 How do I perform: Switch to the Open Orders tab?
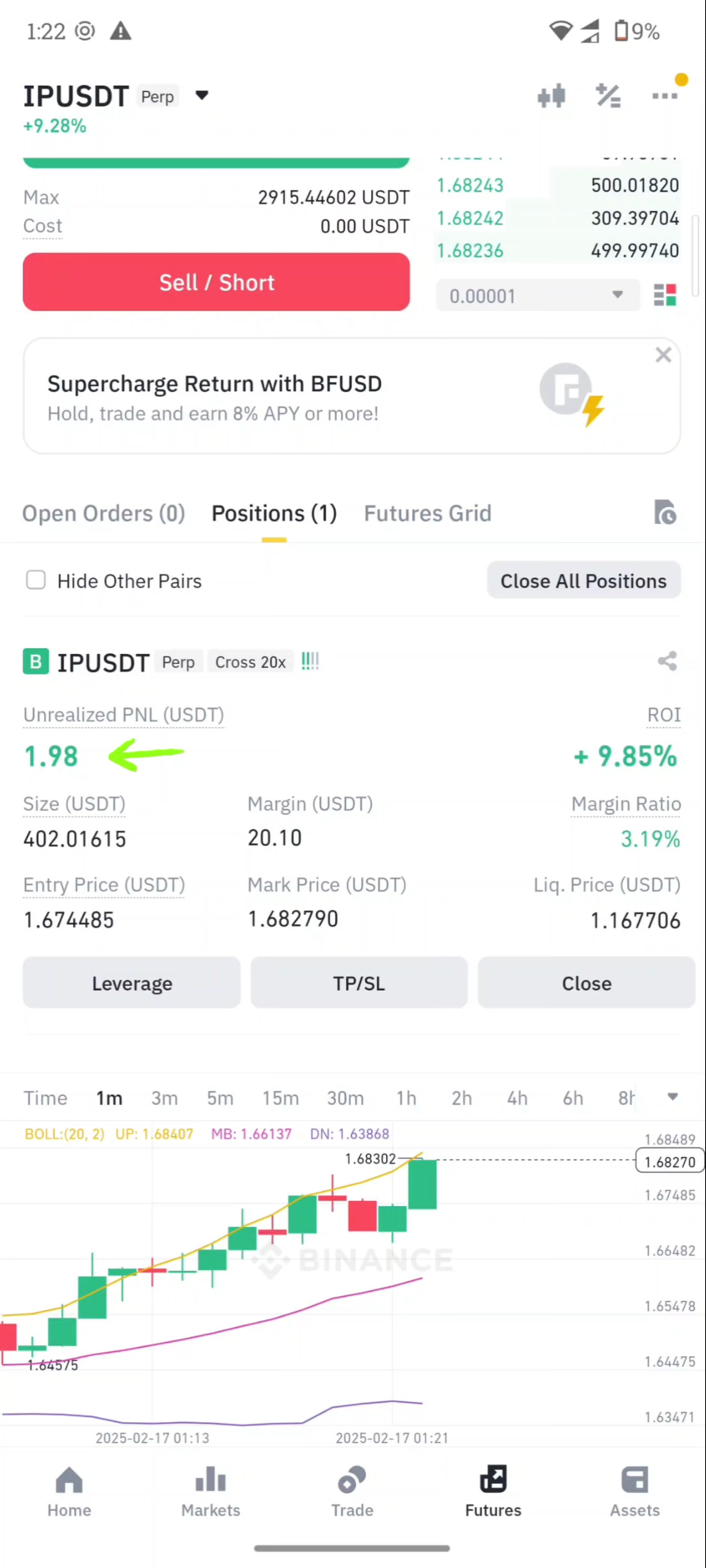click(103, 513)
